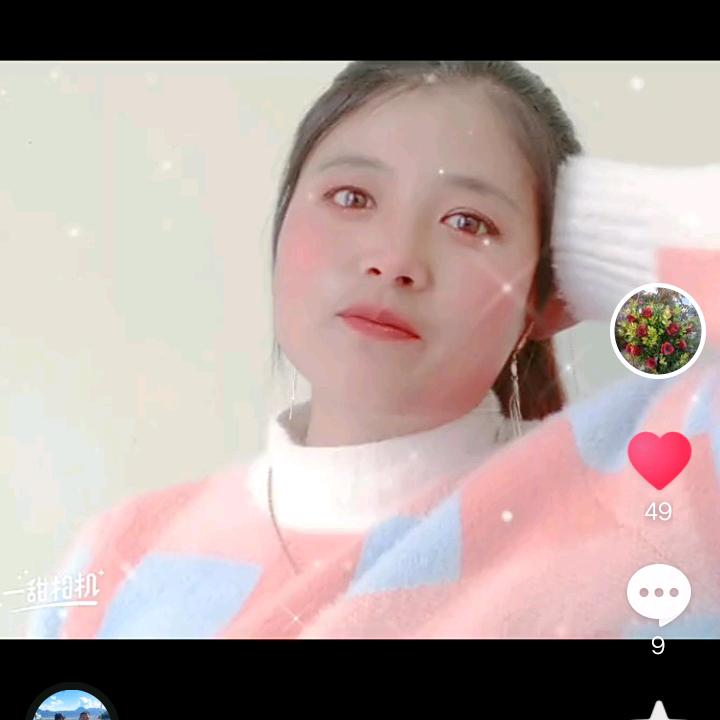This screenshot has width=720, height=720.
Task: Open the creator's flower profile avatar
Action: click(x=658, y=331)
